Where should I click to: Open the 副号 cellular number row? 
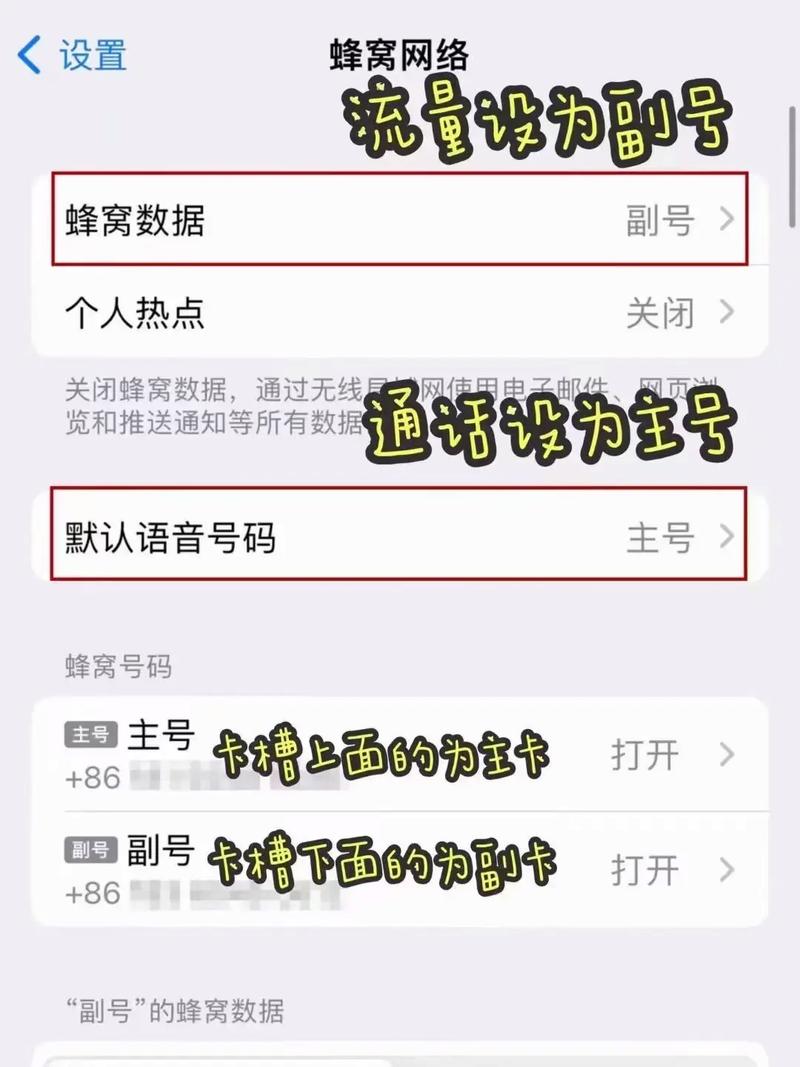[400, 868]
